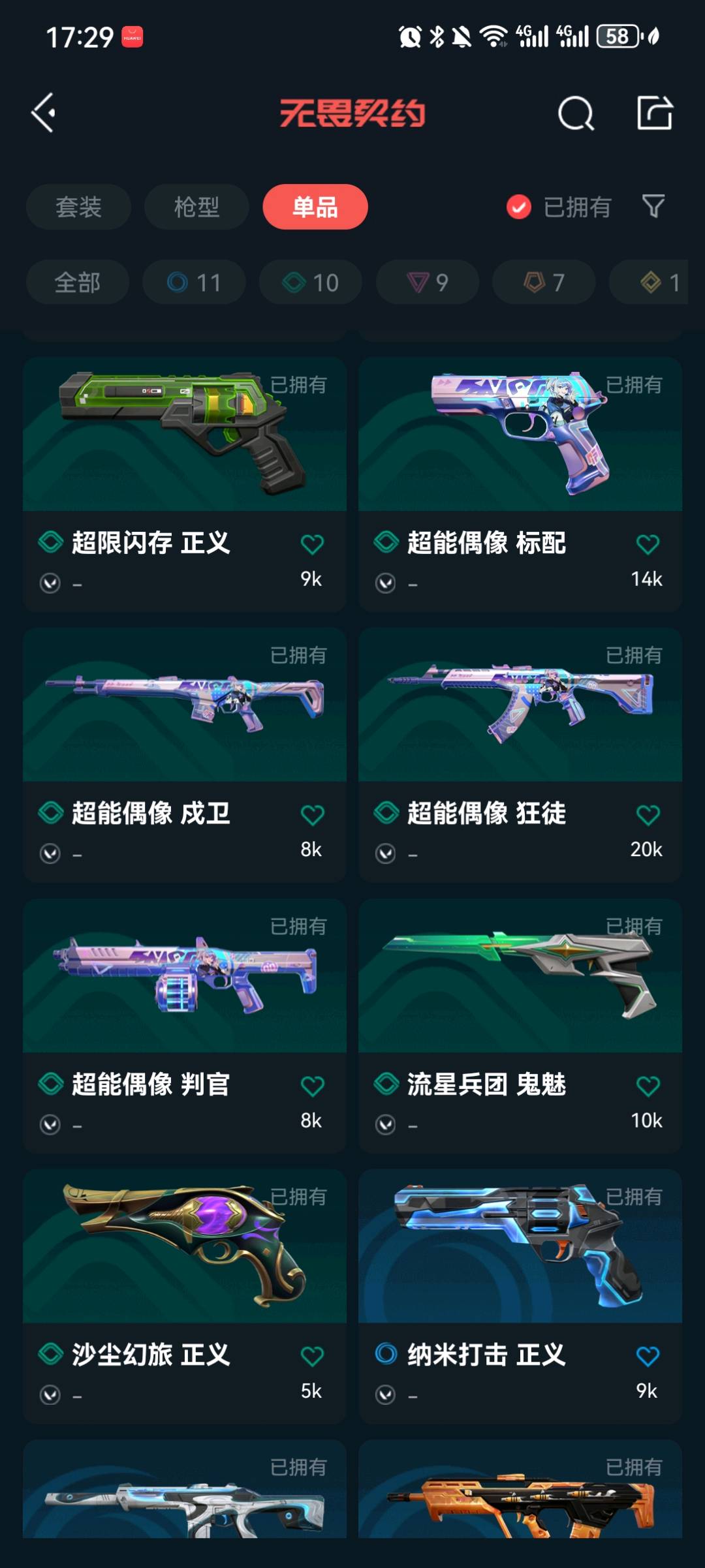Like the 超能偶像 标配 skin

pos(648,544)
